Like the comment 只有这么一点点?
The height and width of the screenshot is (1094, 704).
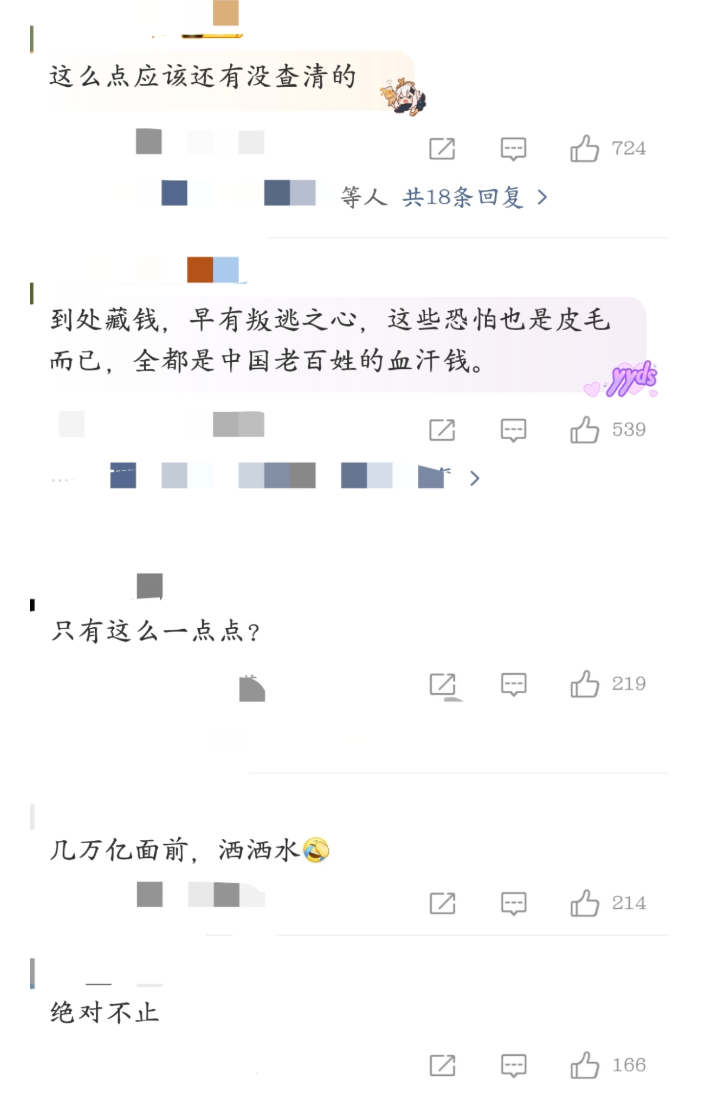click(585, 684)
